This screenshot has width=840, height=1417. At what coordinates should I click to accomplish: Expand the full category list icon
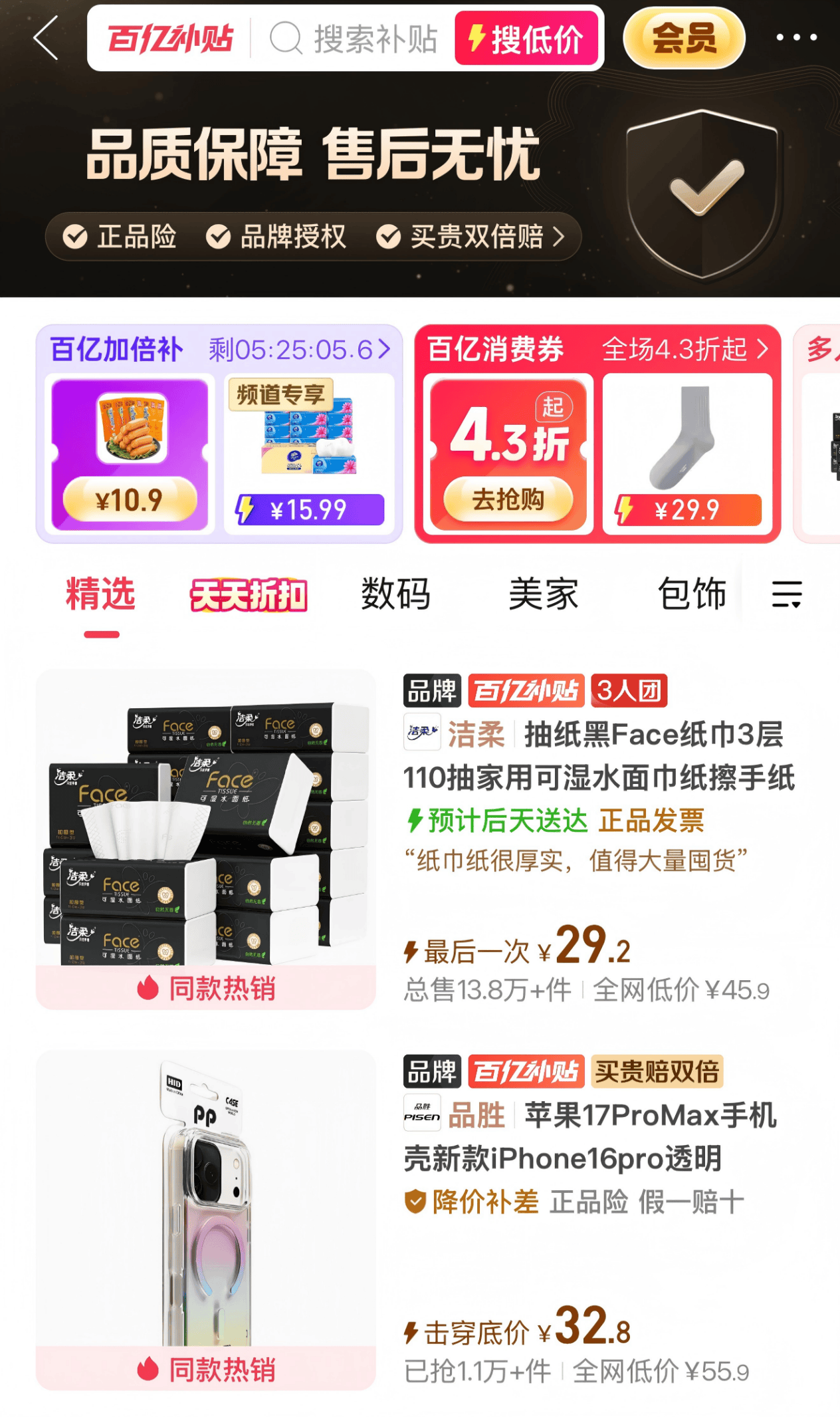coord(787,594)
